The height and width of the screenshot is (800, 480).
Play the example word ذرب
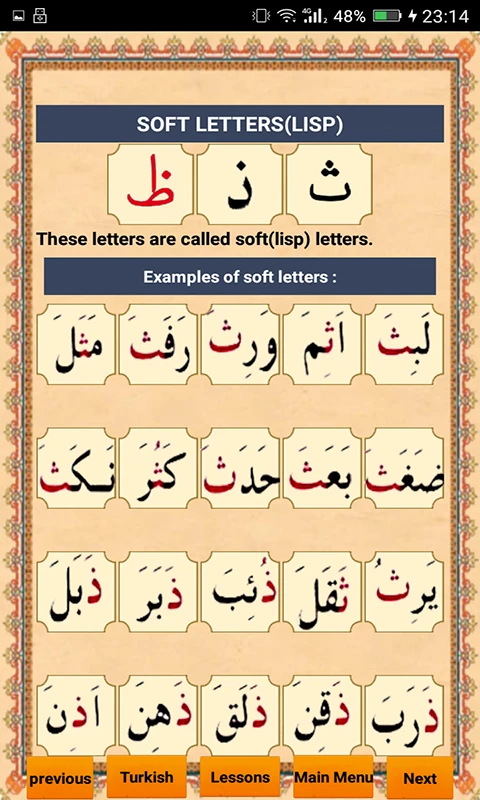click(x=405, y=715)
